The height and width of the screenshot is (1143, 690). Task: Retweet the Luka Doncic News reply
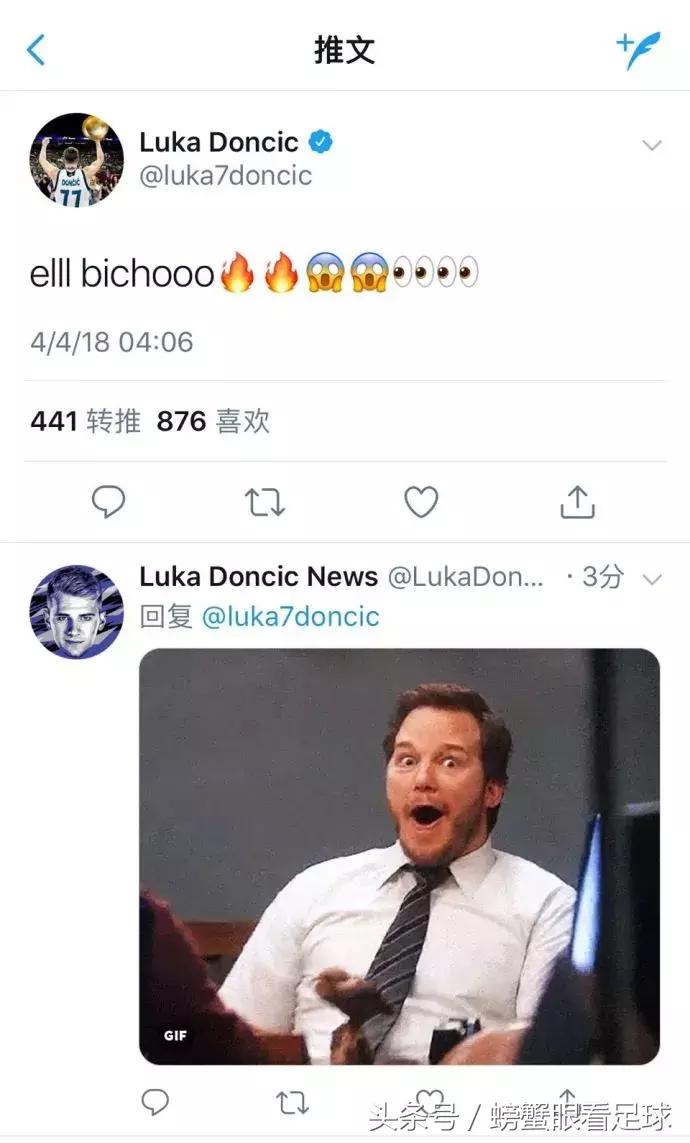292,1102
